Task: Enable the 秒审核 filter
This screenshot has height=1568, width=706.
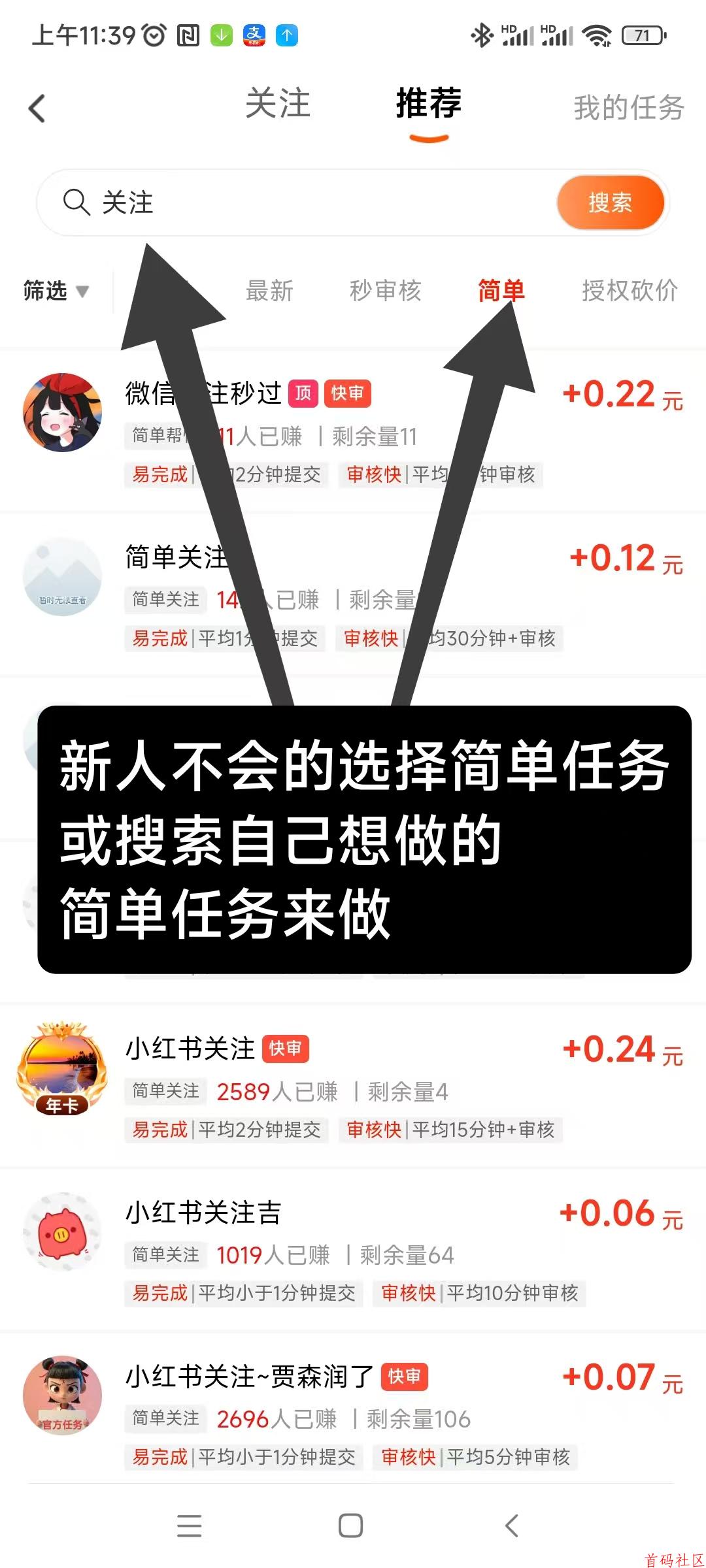Action: coord(384,292)
